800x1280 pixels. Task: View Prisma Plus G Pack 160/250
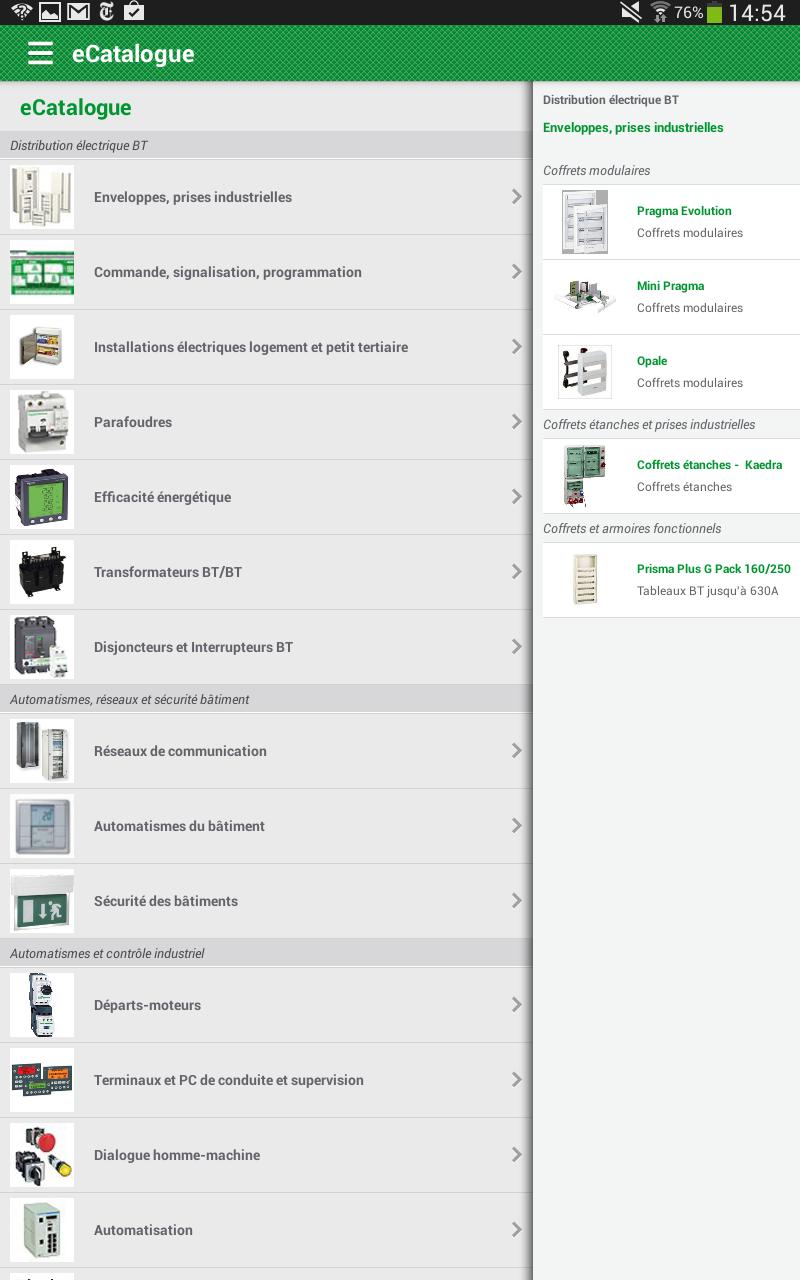tap(671, 579)
